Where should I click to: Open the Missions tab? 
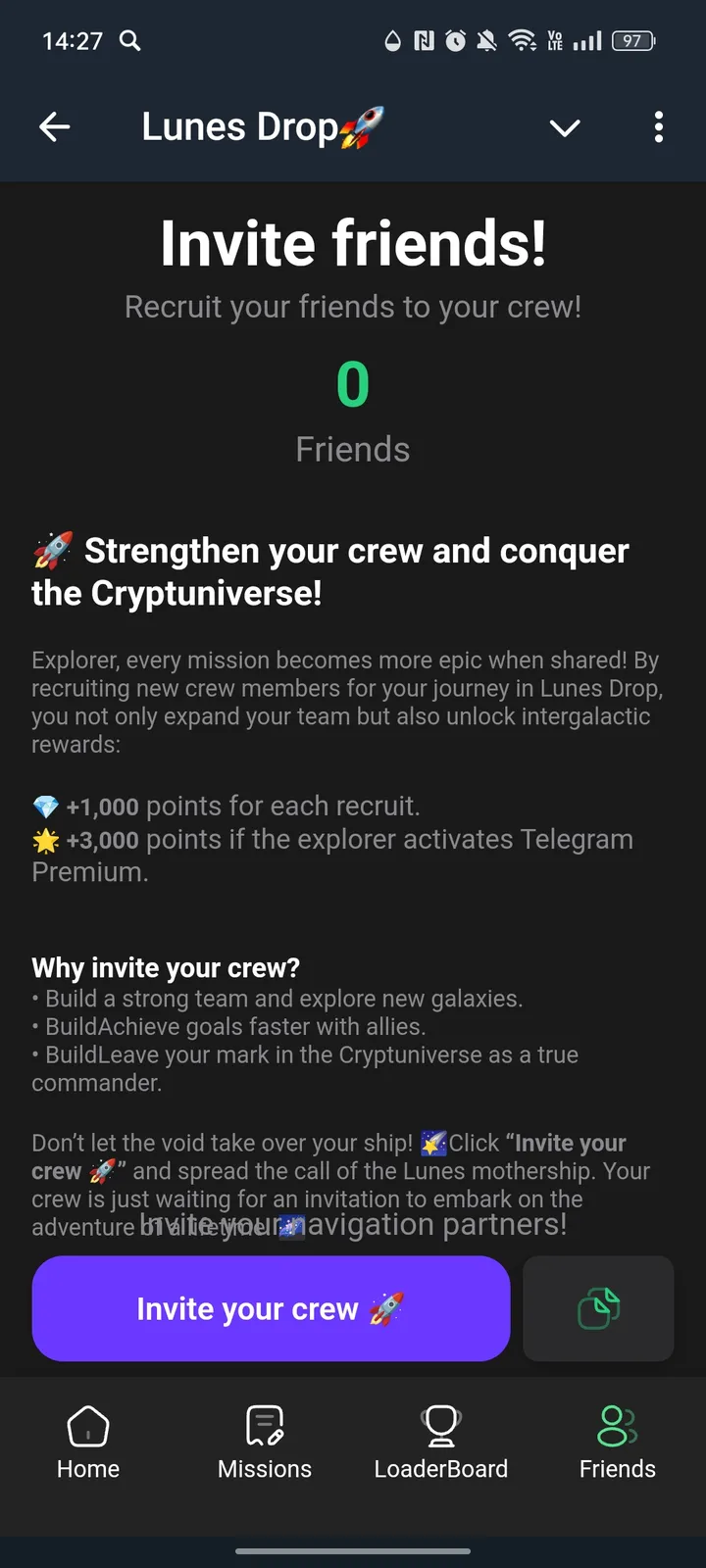click(265, 1443)
